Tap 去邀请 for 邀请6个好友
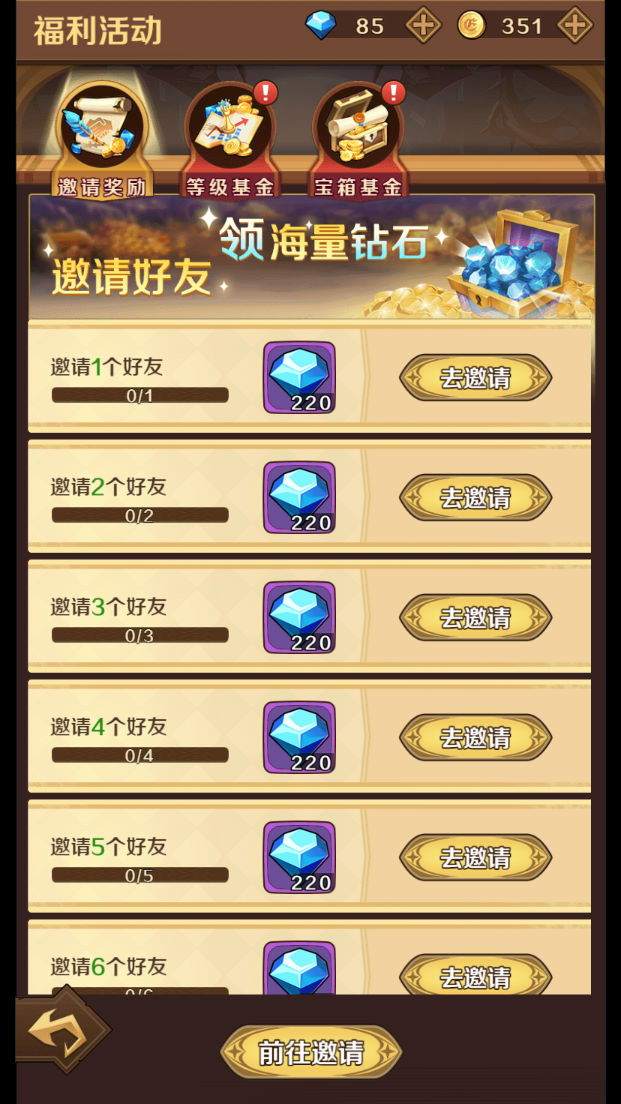Viewport: 621px width, 1104px height. (x=475, y=975)
